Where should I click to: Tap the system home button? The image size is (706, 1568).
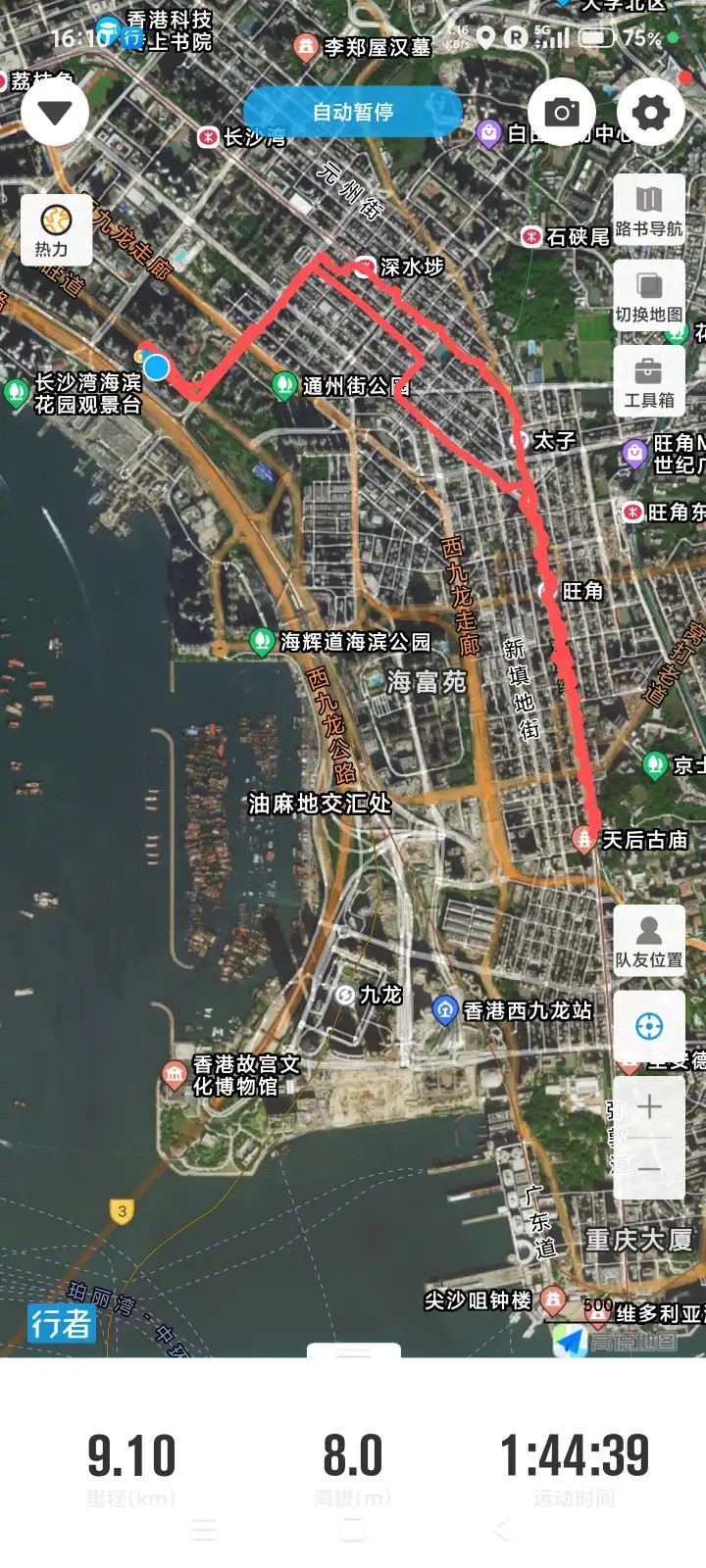coord(353,1530)
